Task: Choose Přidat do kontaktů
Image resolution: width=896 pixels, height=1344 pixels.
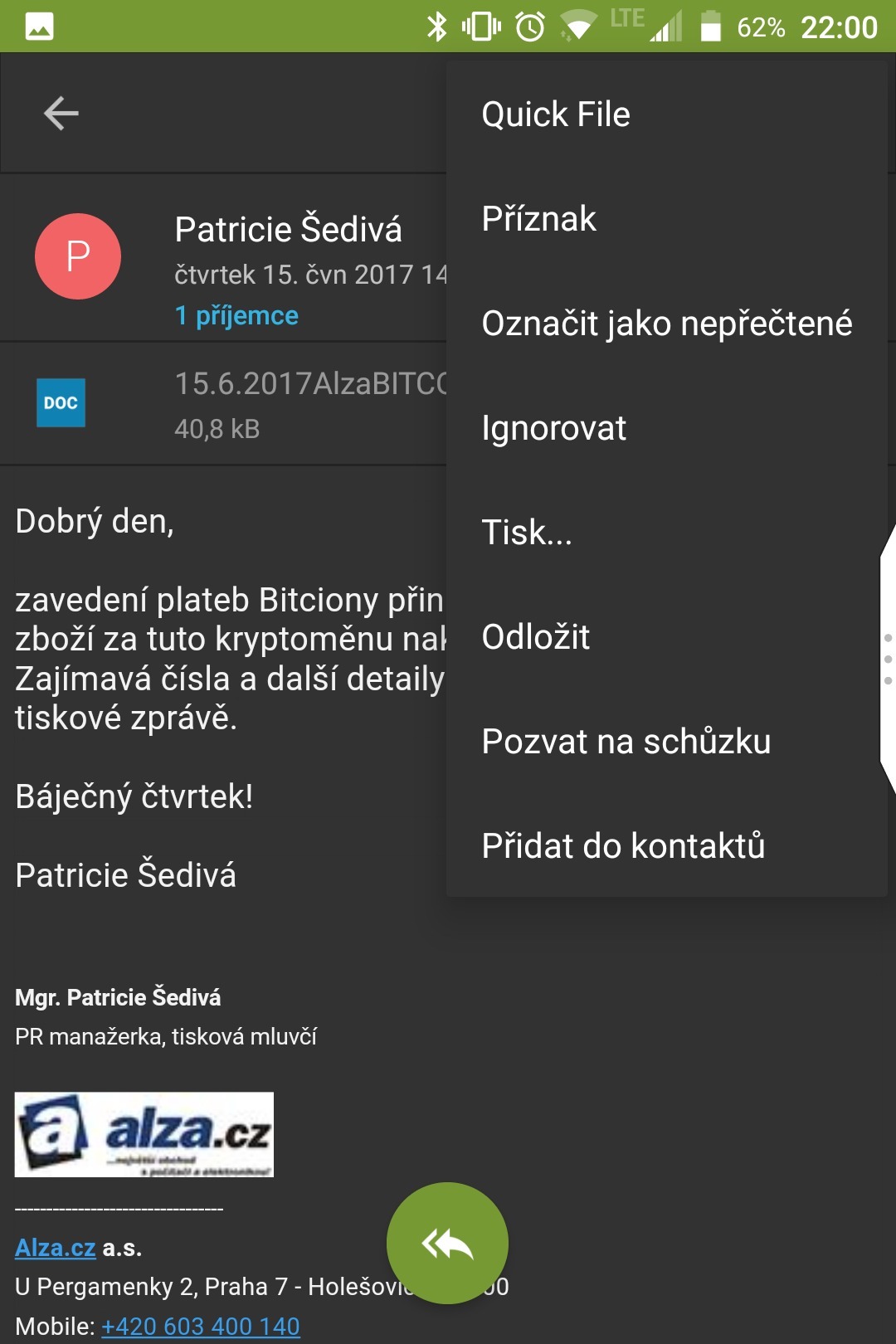Action: pyautogui.click(x=624, y=845)
